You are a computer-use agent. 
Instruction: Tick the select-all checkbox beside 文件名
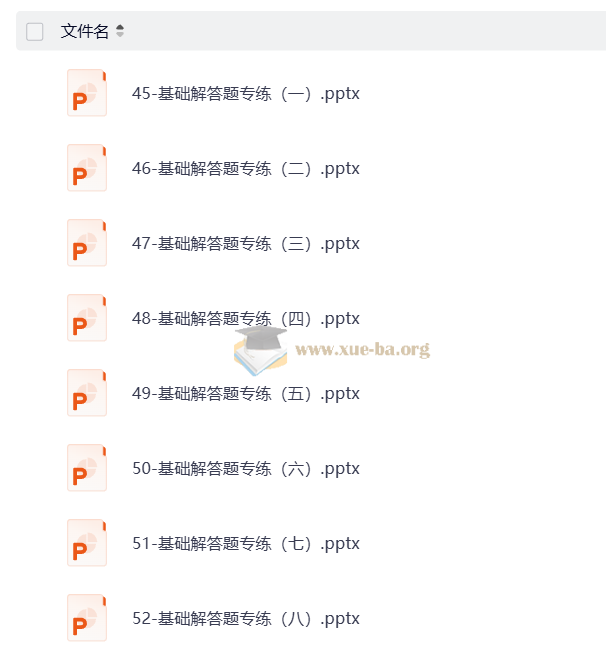click(35, 31)
